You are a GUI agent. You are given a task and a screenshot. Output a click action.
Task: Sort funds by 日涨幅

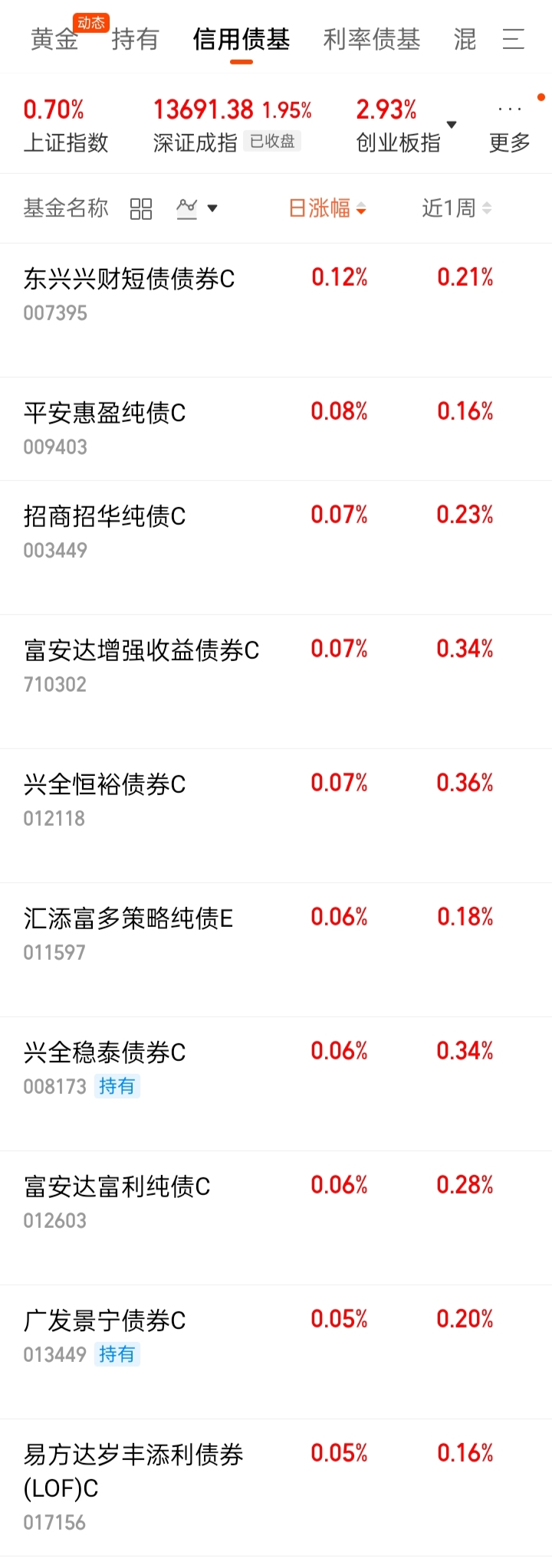click(327, 208)
